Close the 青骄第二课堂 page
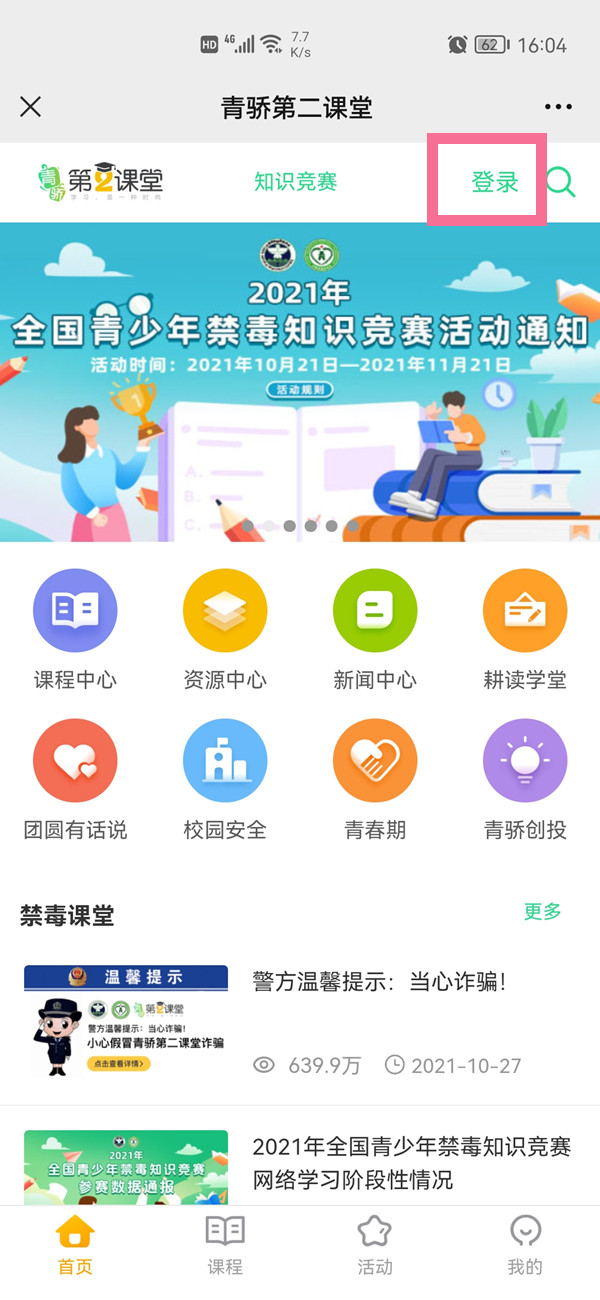Screen dimensions: 600x1300 pyautogui.click(x=31, y=107)
